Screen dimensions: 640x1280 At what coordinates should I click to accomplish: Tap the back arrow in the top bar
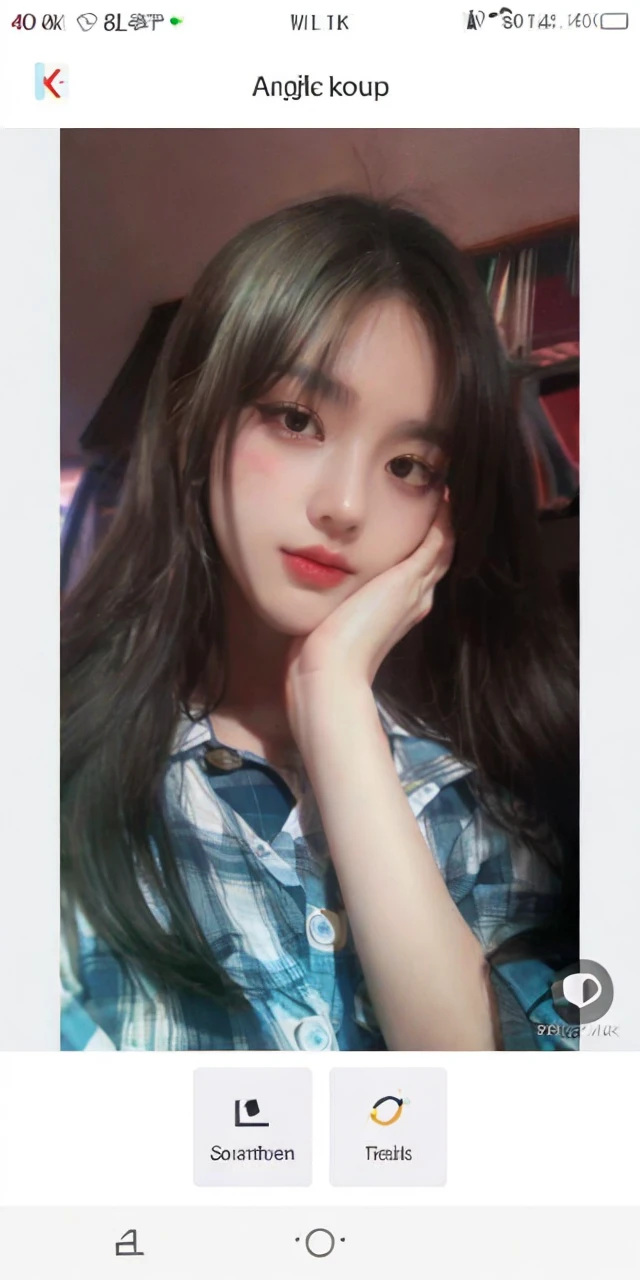50,84
